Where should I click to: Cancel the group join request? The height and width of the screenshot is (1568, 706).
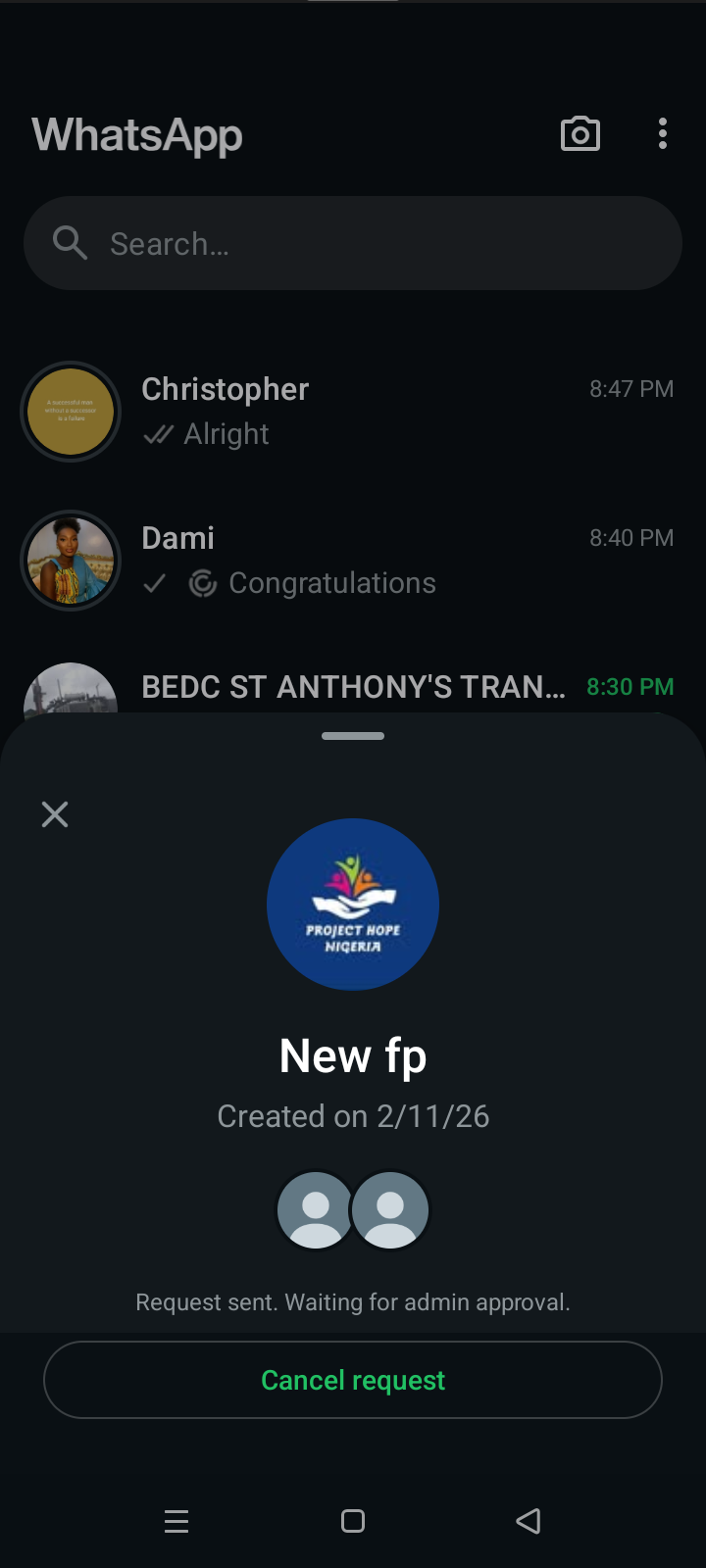pyautogui.click(x=353, y=1380)
